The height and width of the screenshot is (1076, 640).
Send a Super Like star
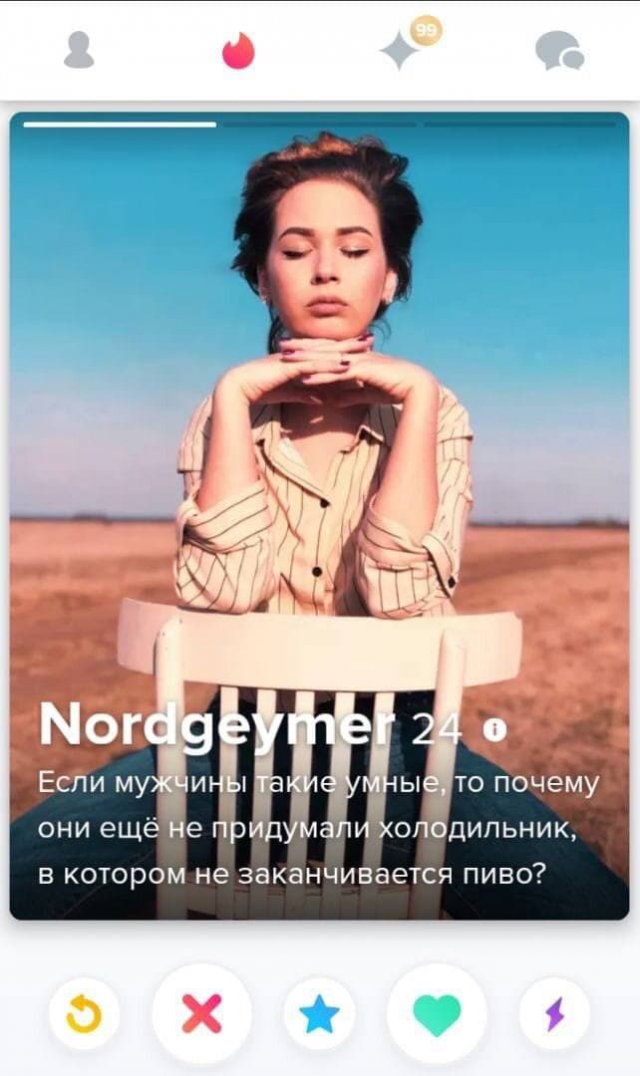pyautogui.click(x=319, y=1015)
